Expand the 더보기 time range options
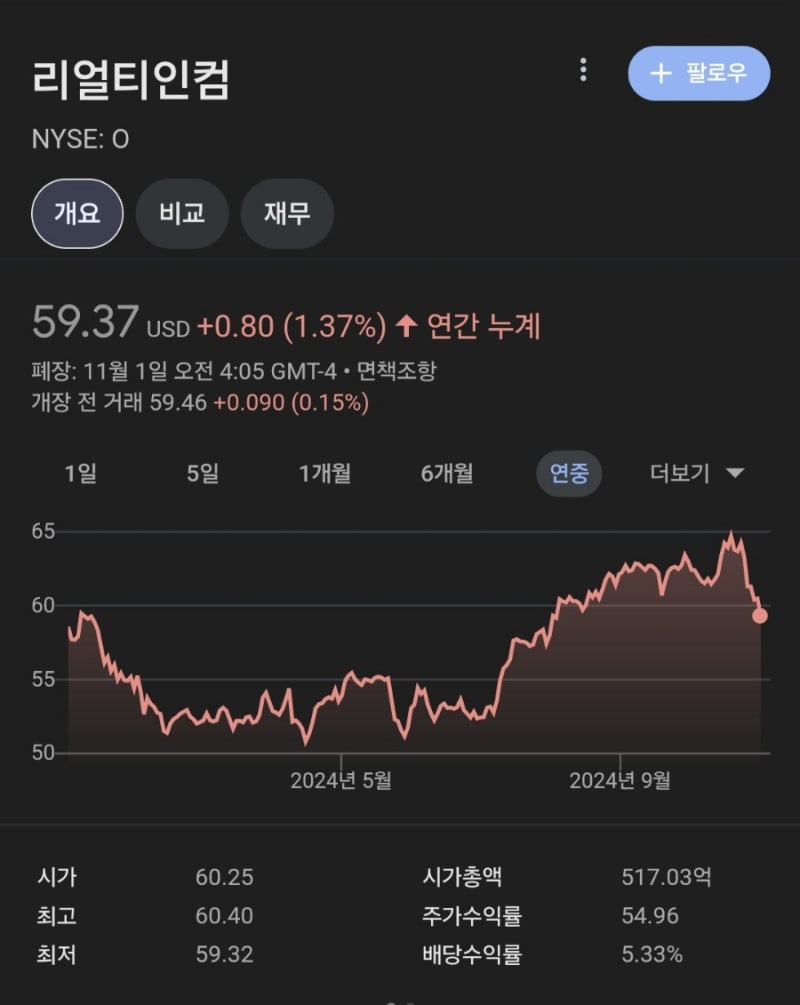Screen dimensions: 800x1005 [x=680, y=474]
